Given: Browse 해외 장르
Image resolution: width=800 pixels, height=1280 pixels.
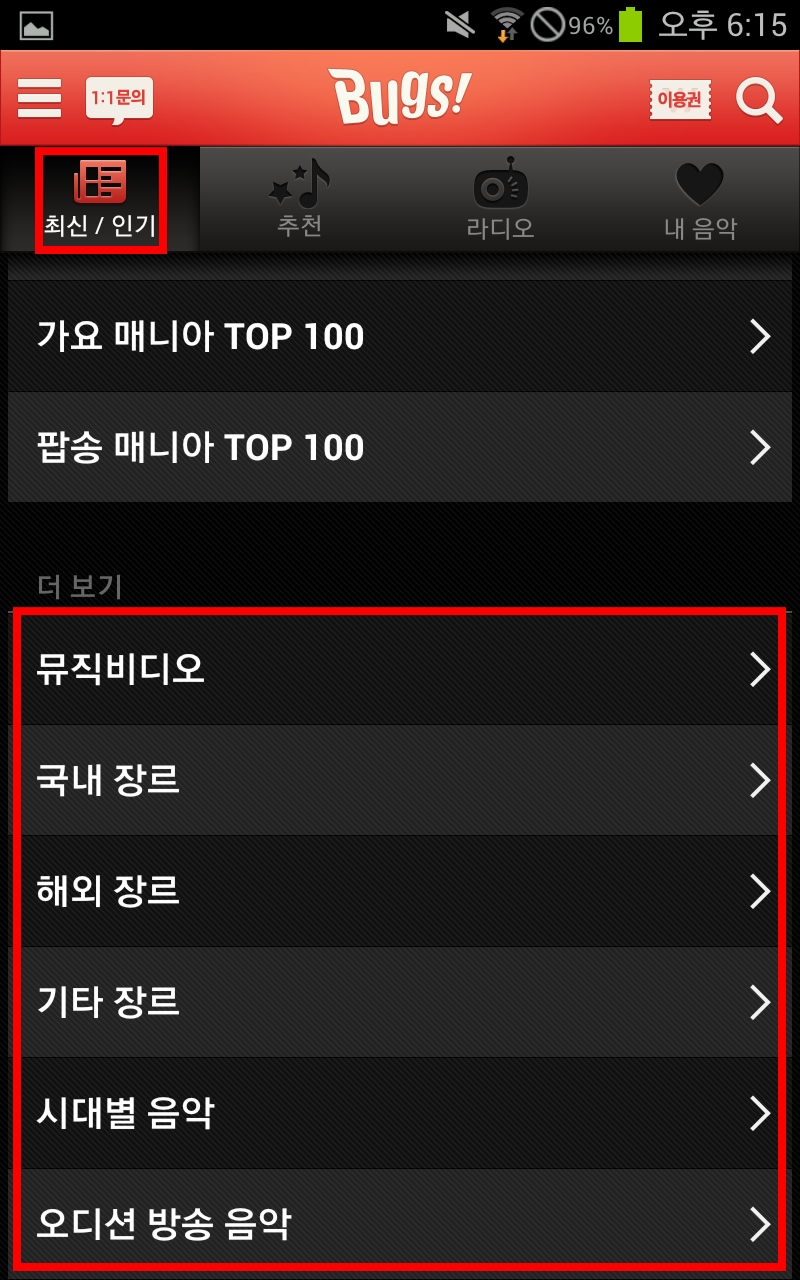Looking at the screenshot, I should [400, 891].
